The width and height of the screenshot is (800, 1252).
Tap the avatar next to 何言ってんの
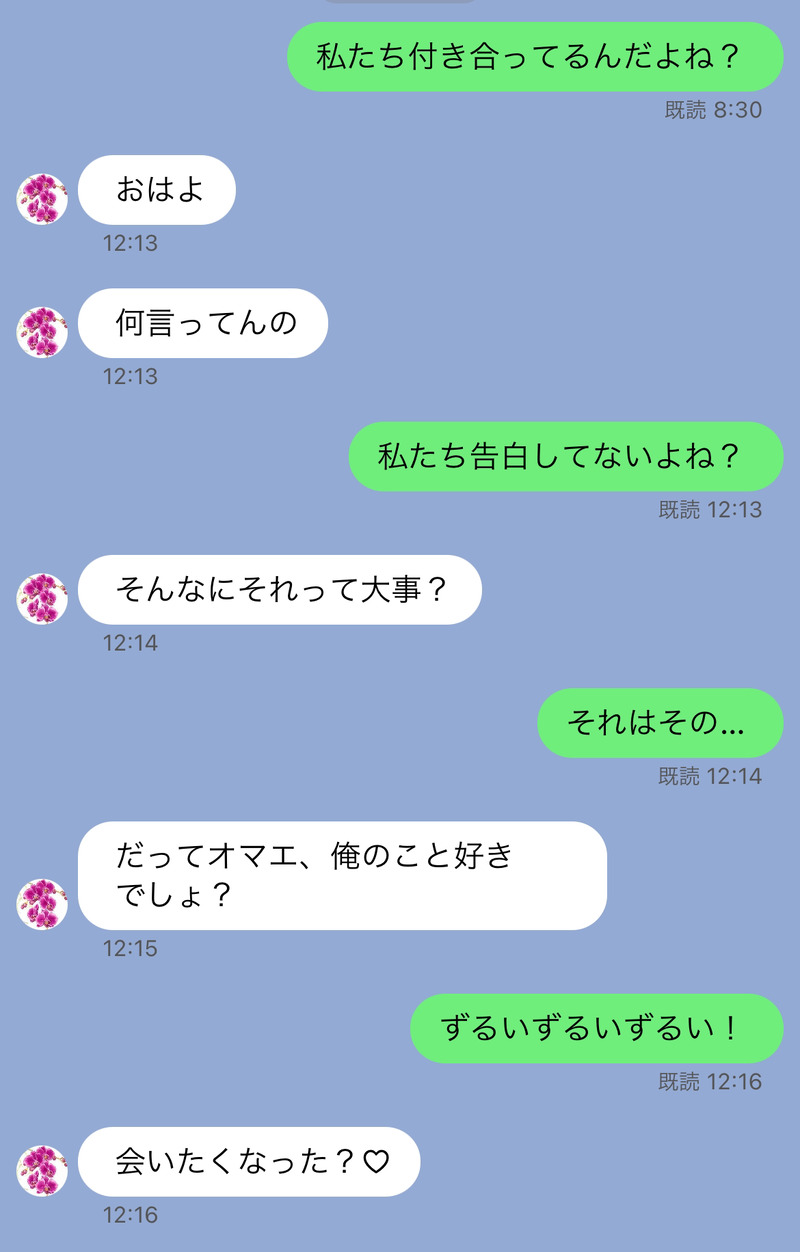(x=42, y=332)
